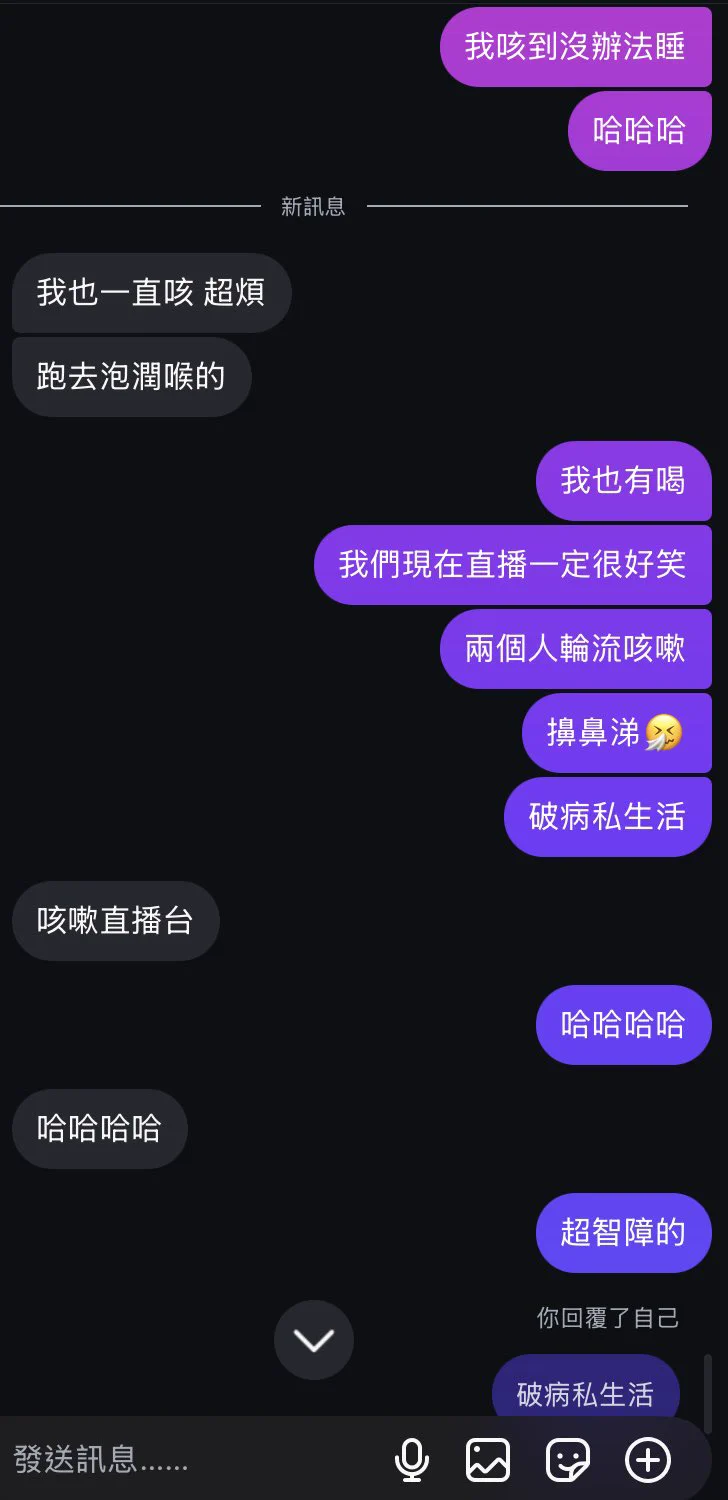Tap the replied-to quote 破病私生活
Image resolution: width=728 pixels, height=1500 pixels.
pos(585,1392)
